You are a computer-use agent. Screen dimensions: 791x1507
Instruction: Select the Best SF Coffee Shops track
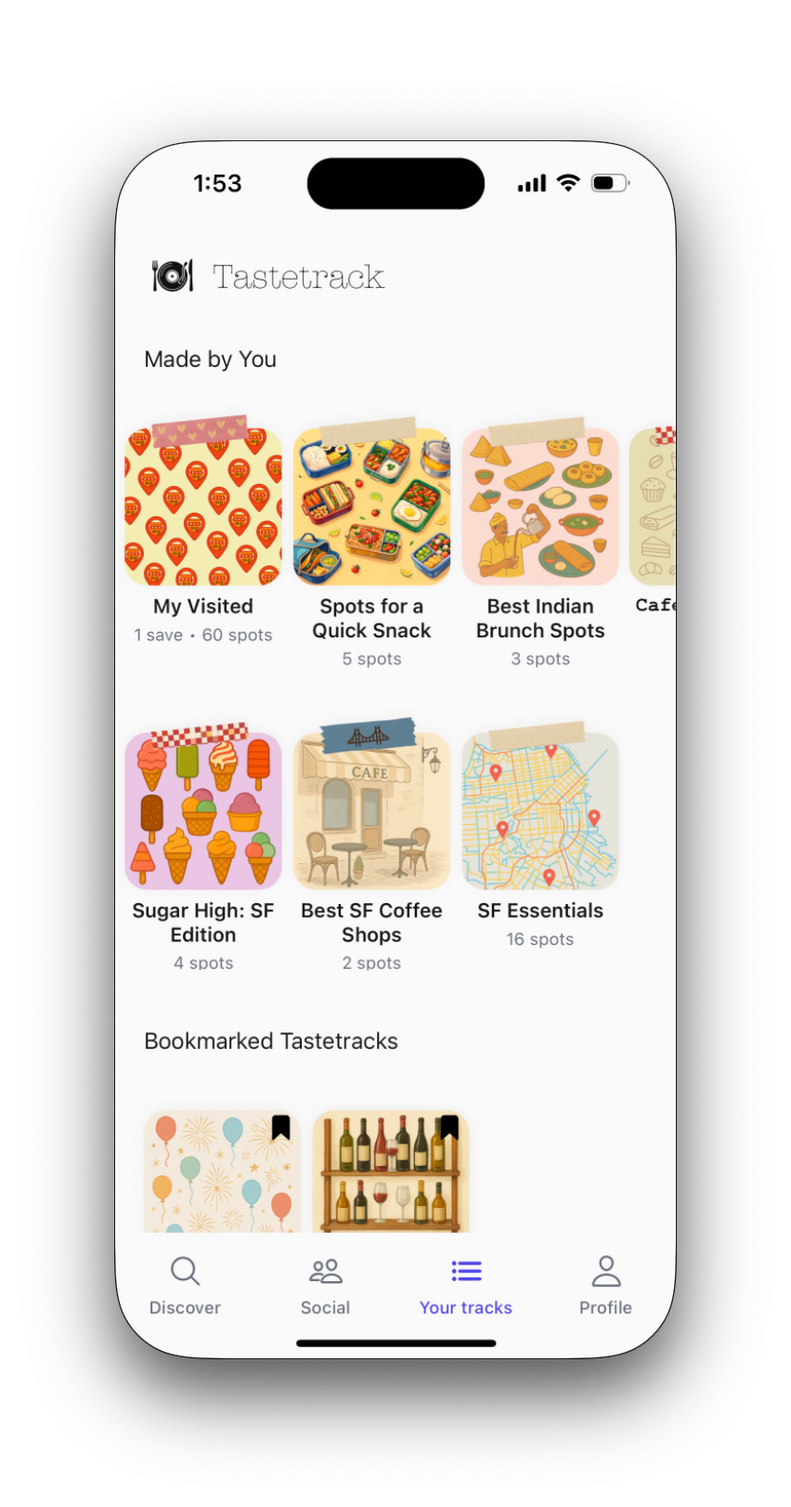pos(372,811)
